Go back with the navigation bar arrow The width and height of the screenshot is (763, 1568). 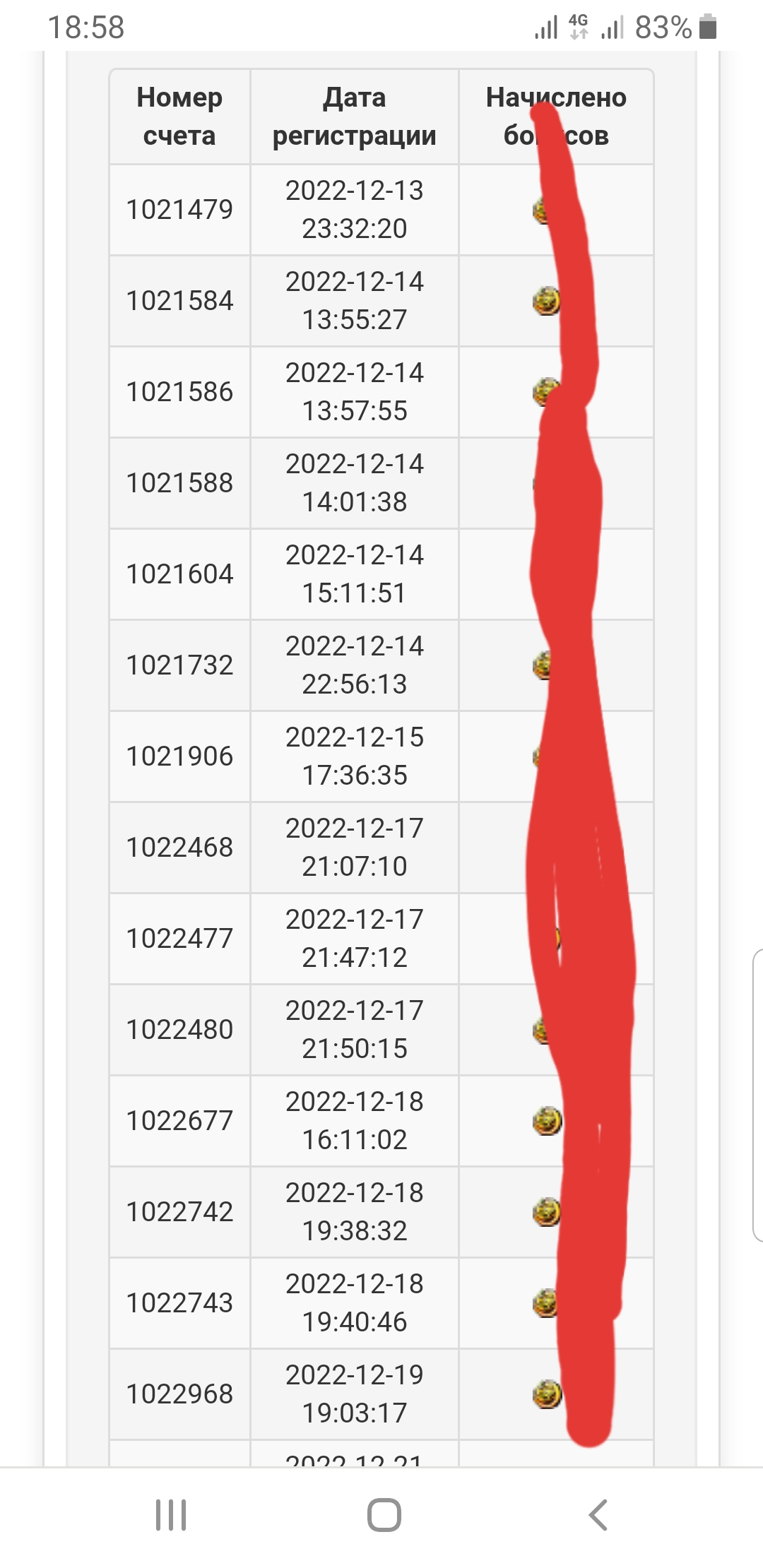click(598, 1515)
